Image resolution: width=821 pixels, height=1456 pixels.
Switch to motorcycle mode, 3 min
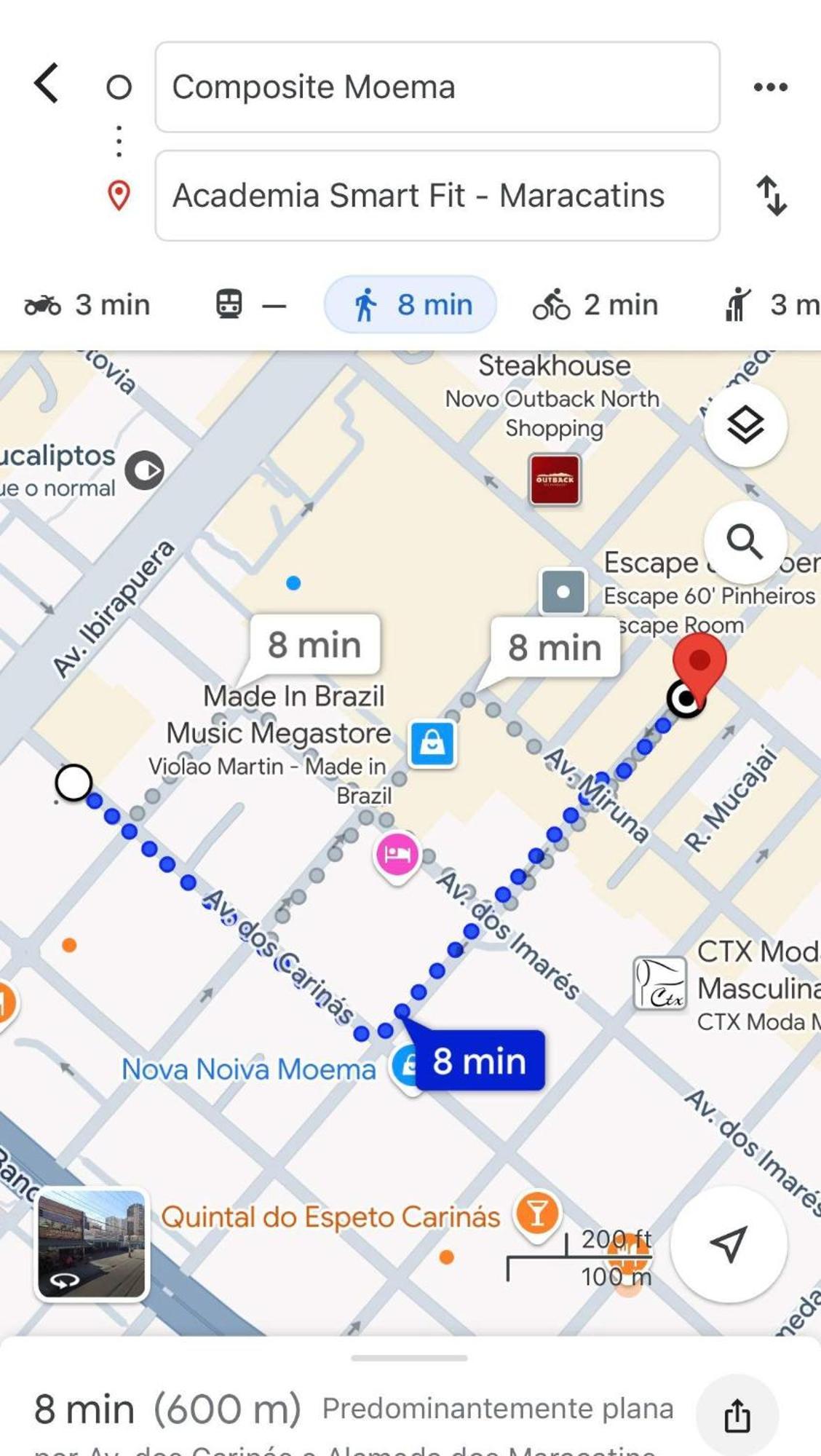[87, 305]
